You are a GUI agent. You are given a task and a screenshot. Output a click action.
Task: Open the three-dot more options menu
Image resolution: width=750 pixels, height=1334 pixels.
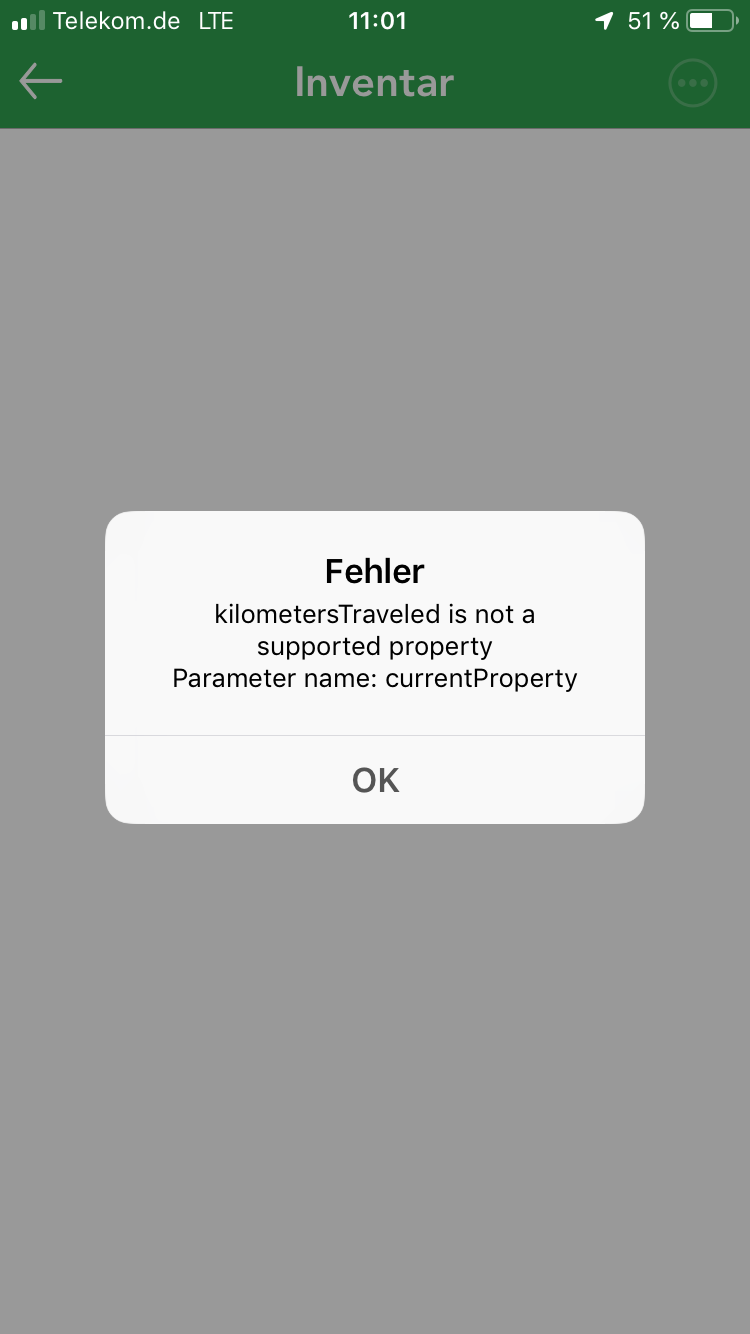(693, 83)
